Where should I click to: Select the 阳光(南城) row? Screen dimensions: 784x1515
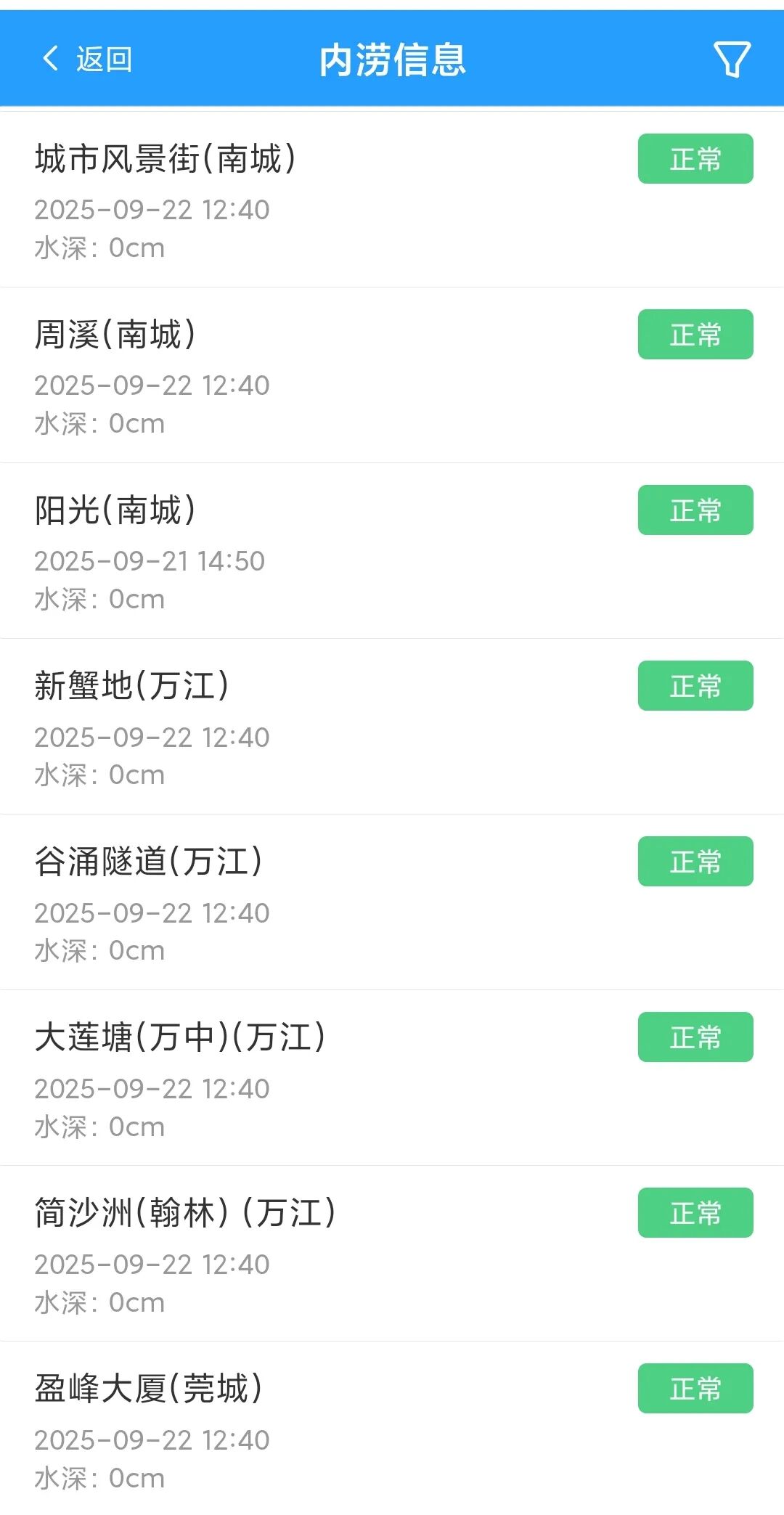(x=115, y=510)
